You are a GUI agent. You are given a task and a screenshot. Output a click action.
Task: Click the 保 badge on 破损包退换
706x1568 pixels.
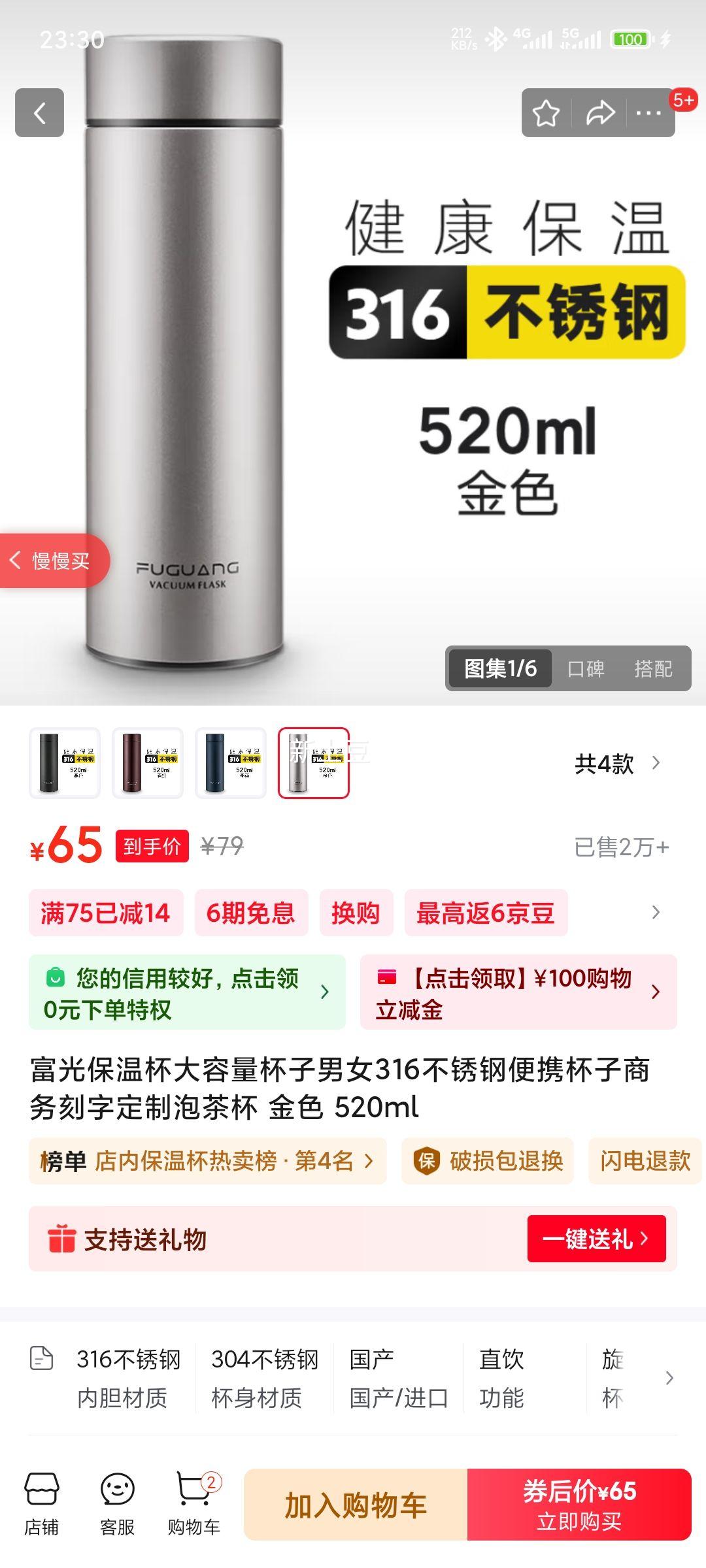tap(426, 1160)
